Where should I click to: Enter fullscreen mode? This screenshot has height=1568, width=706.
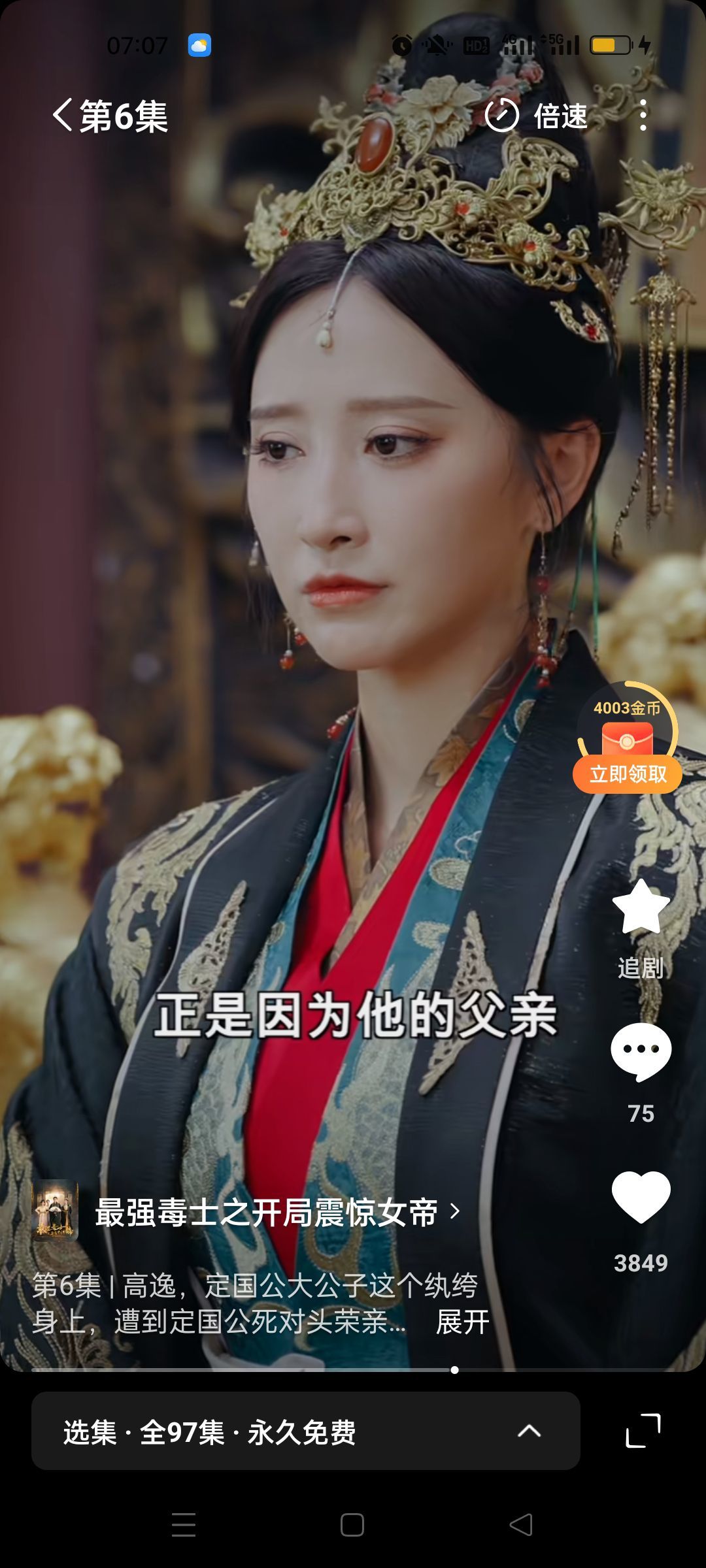coord(643,1431)
